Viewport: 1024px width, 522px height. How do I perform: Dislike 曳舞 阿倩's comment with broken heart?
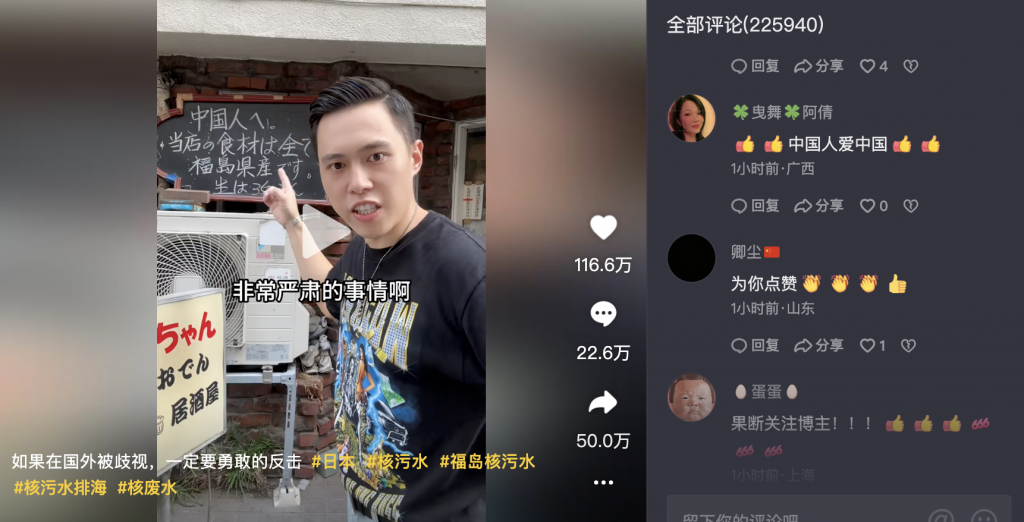click(910, 206)
